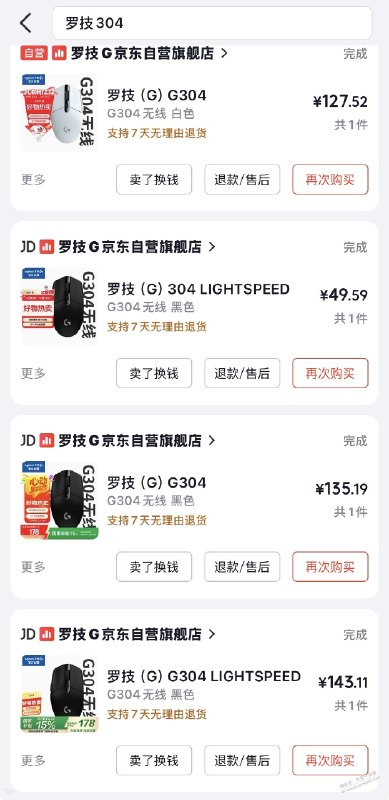The image size is (389, 800).
Task: Choose 卖了换钱 for the ¥49.59 order
Action: pos(154,373)
